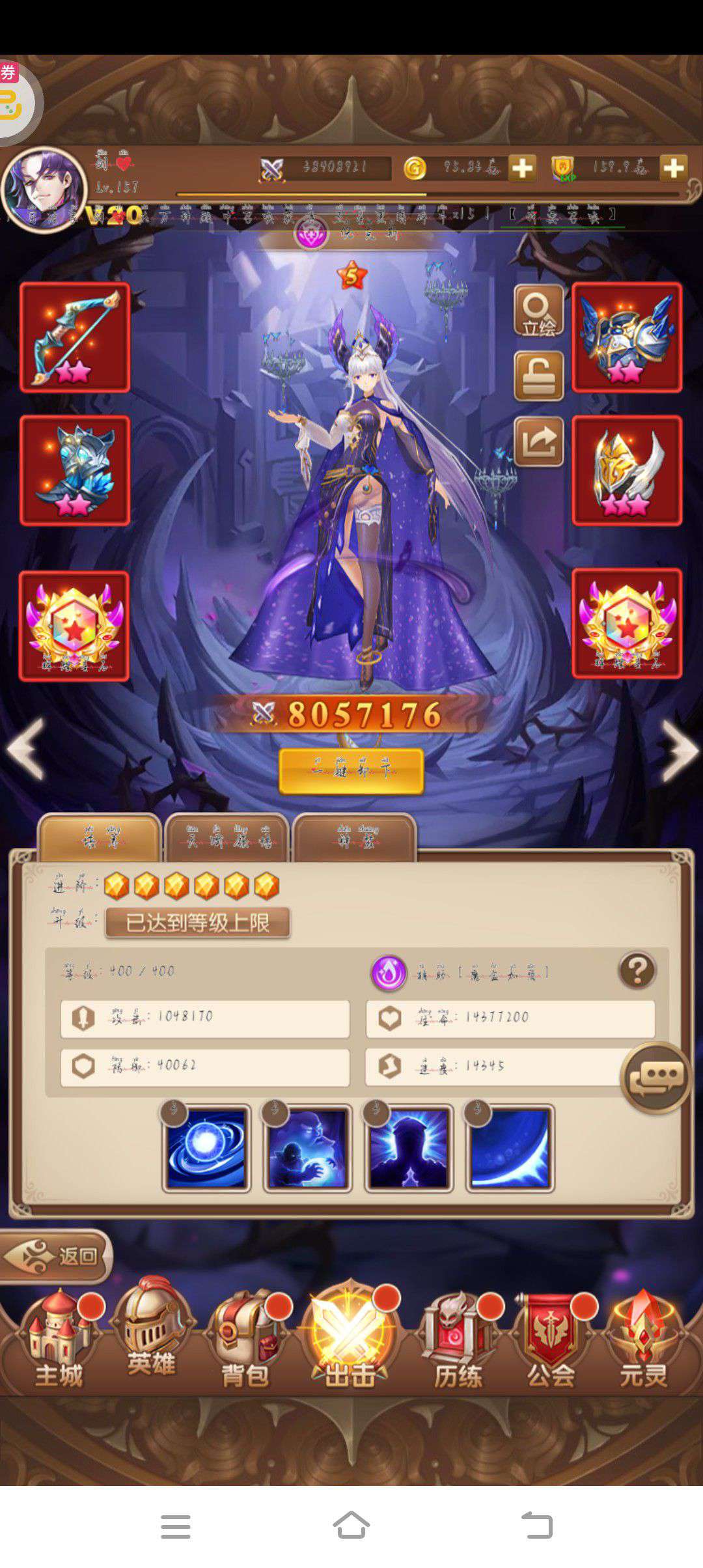The height and width of the screenshot is (1568, 703).
Task: Open the help question mark icon
Action: point(637,971)
